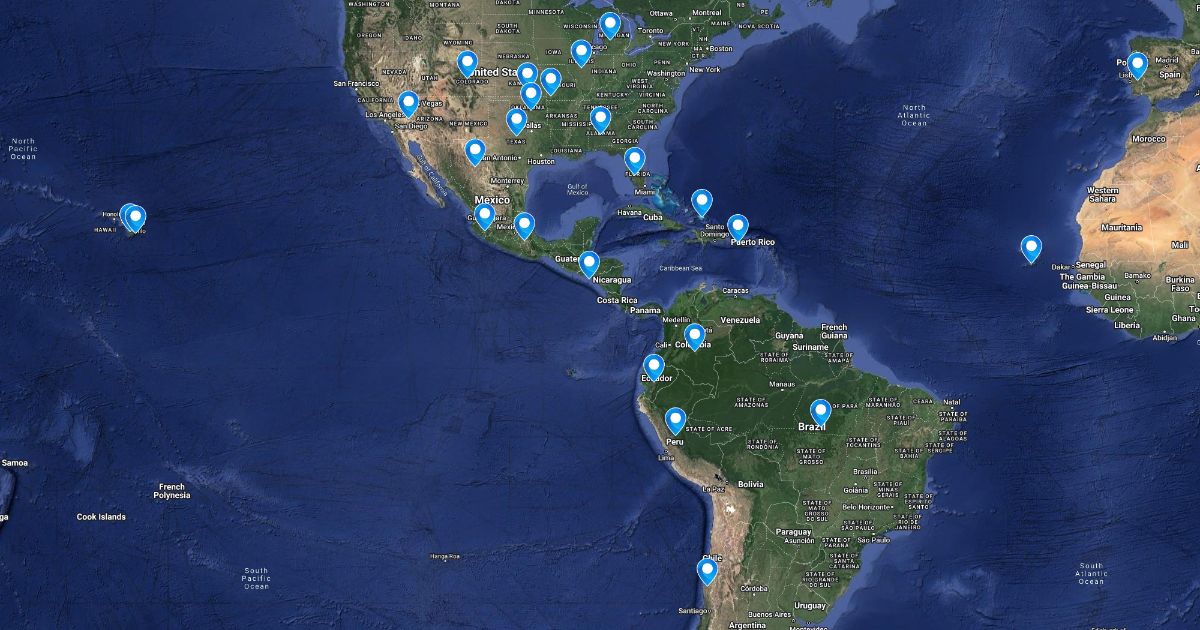The image size is (1200, 630).
Task: Select the pin in Chile
Action: pos(707,570)
